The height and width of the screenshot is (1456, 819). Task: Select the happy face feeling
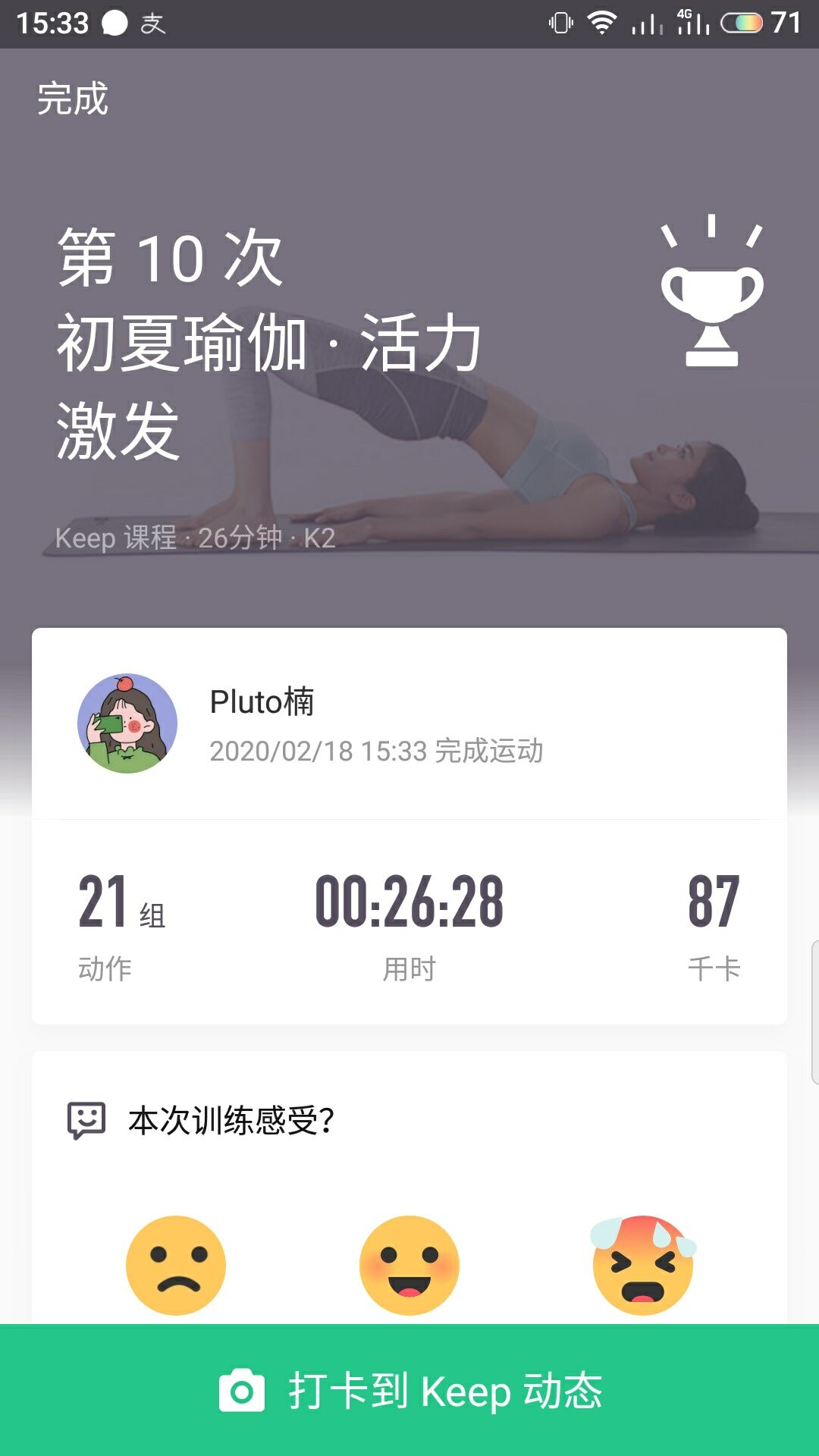tap(409, 1265)
